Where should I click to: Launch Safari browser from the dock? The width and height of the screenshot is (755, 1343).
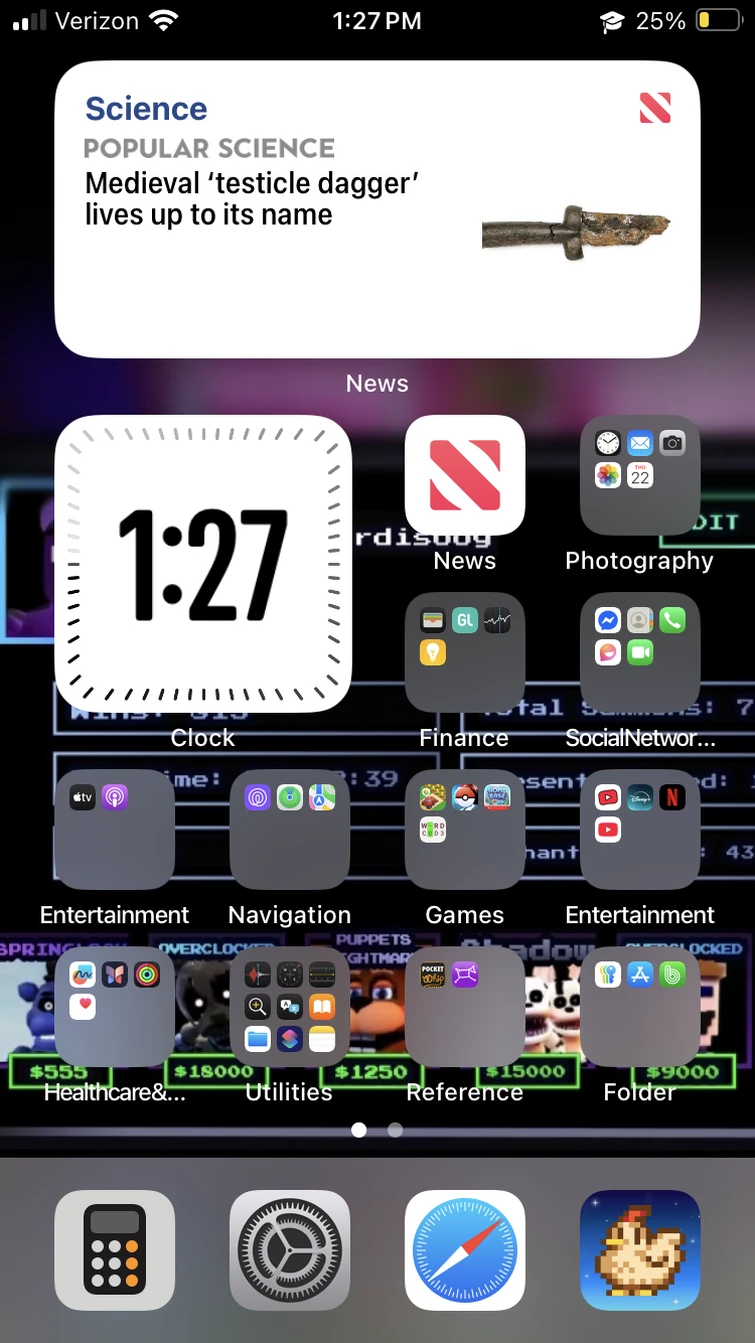point(464,1250)
